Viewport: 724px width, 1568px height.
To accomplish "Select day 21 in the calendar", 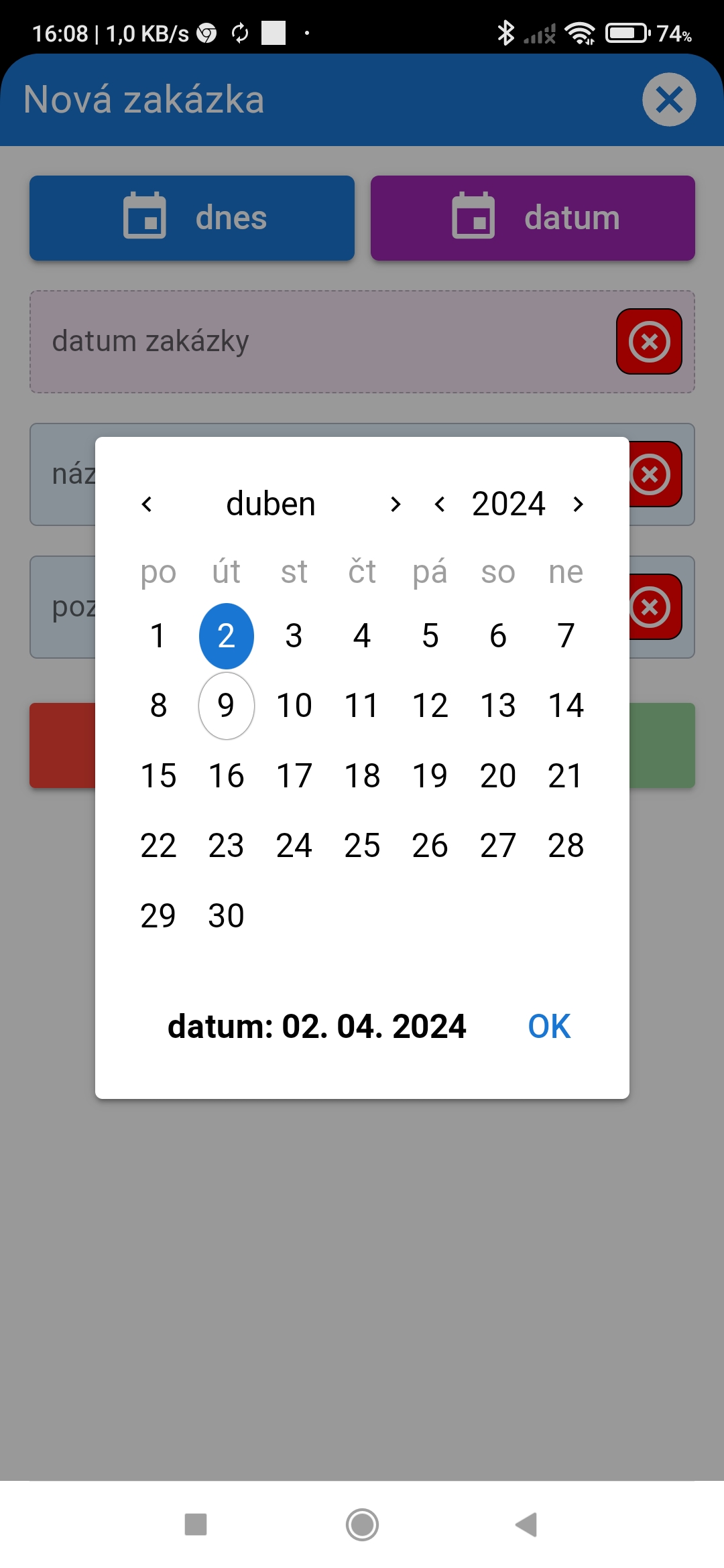I will click(566, 776).
